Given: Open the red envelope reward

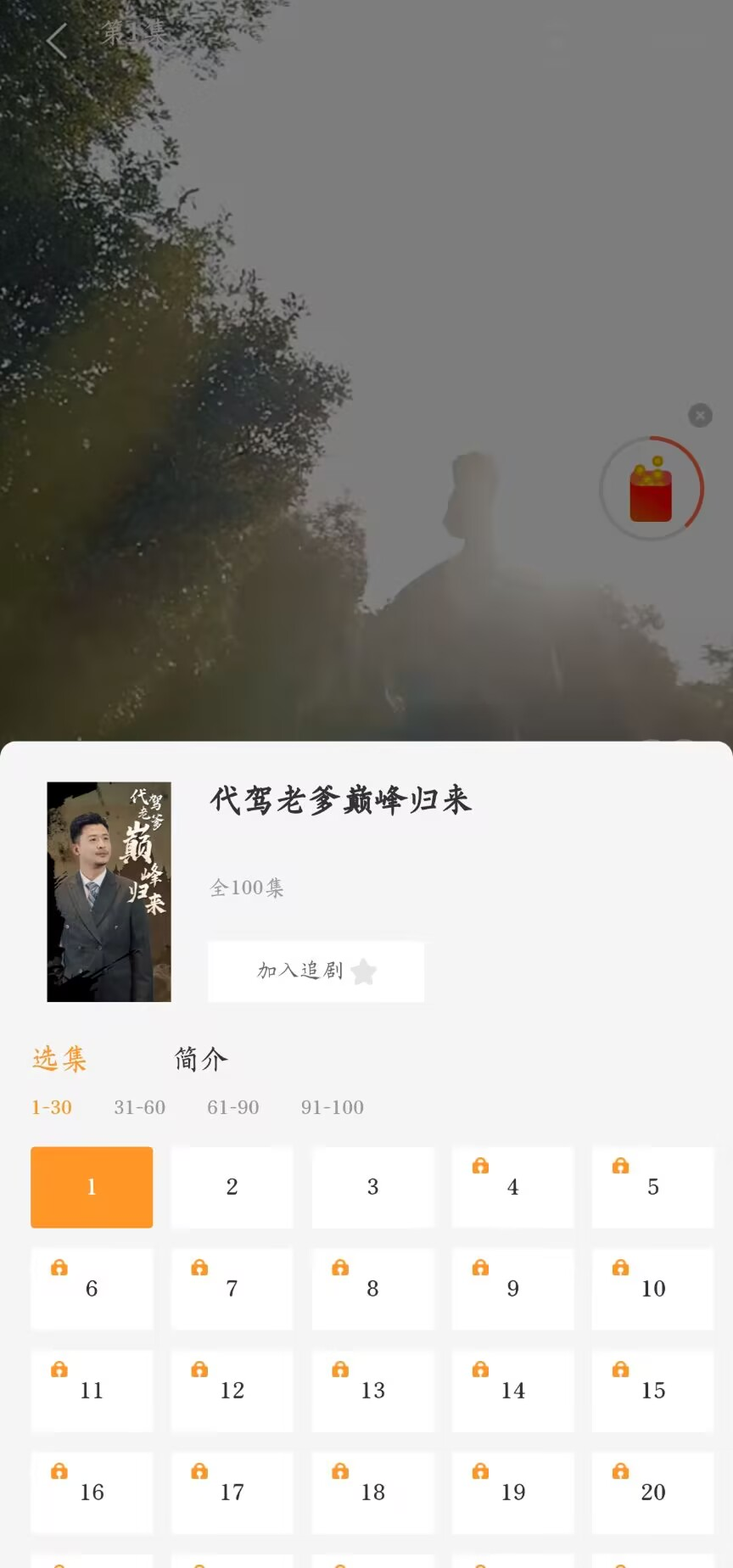Looking at the screenshot, I should [652, 489].
